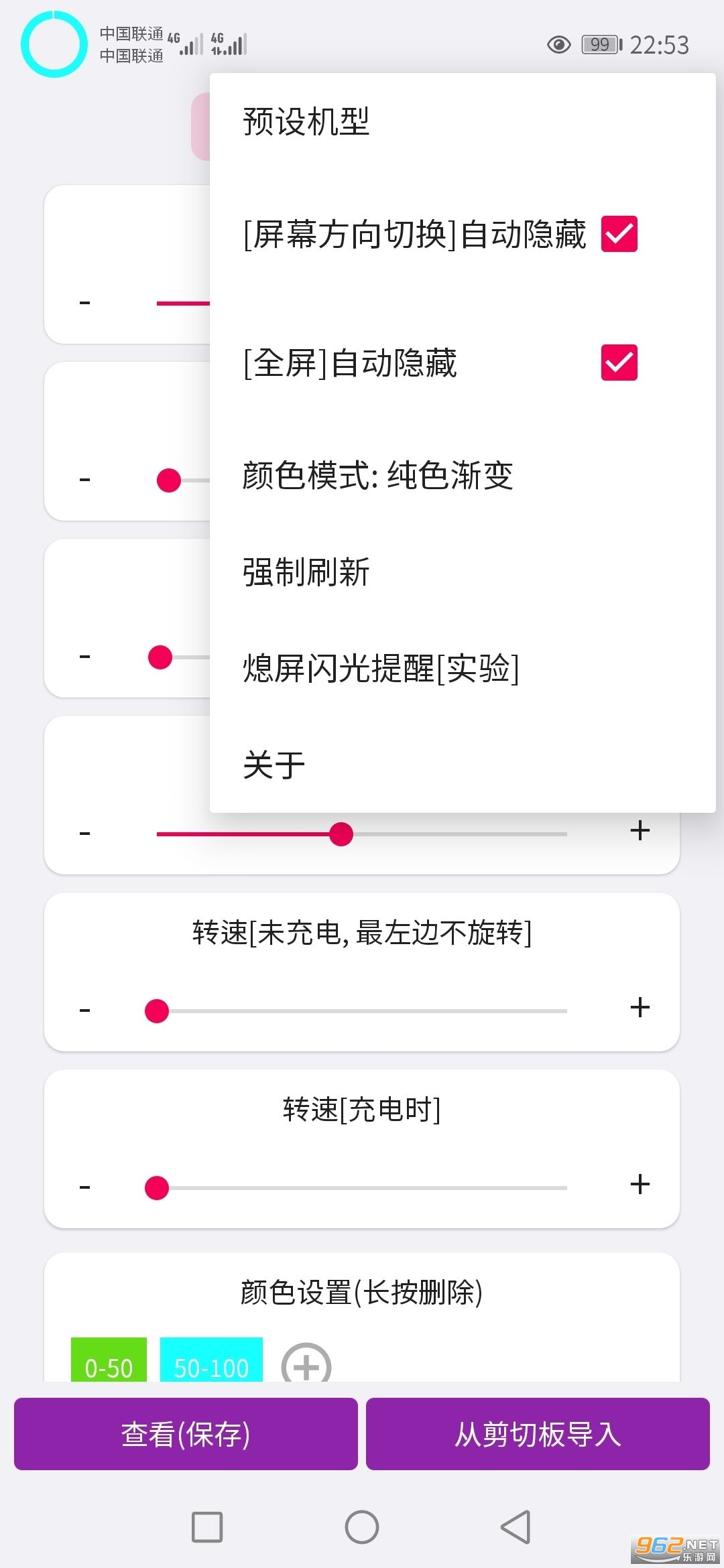Go to the home screen
724x1568 pixels.
(x=362, y=1527)
